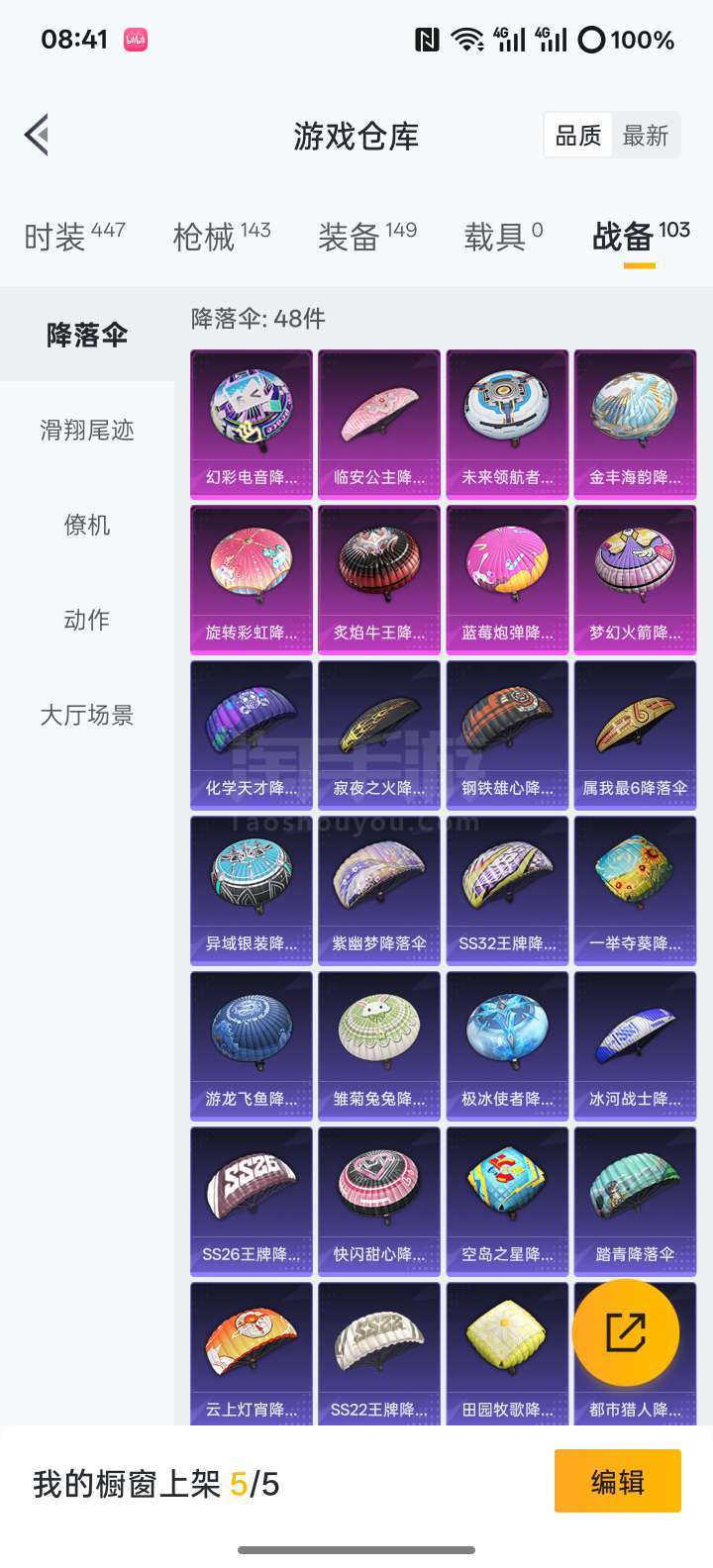Go back using the top-left arrow
This screenshot has height=1568, width=713.
37,136
